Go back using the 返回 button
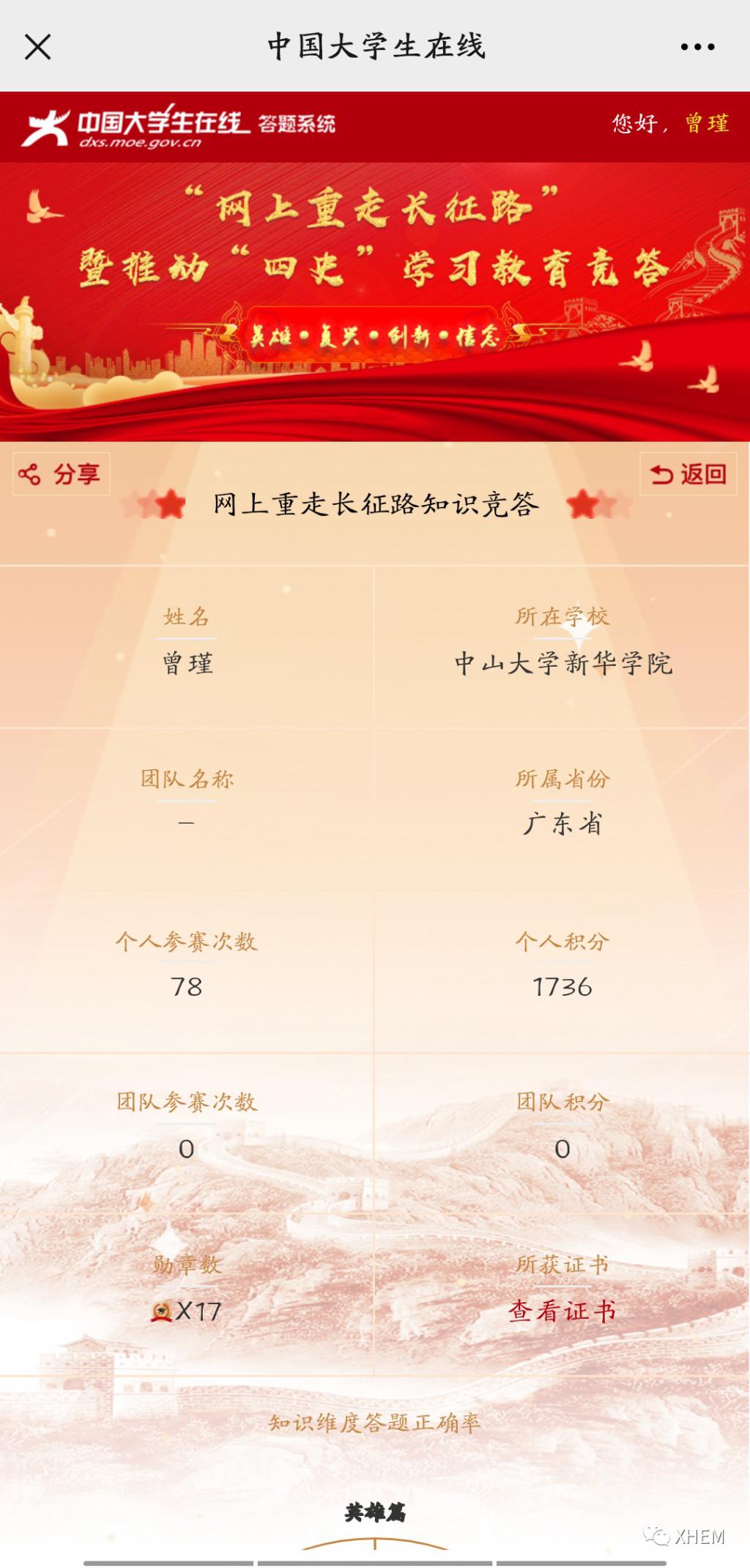 click(688, 474)
